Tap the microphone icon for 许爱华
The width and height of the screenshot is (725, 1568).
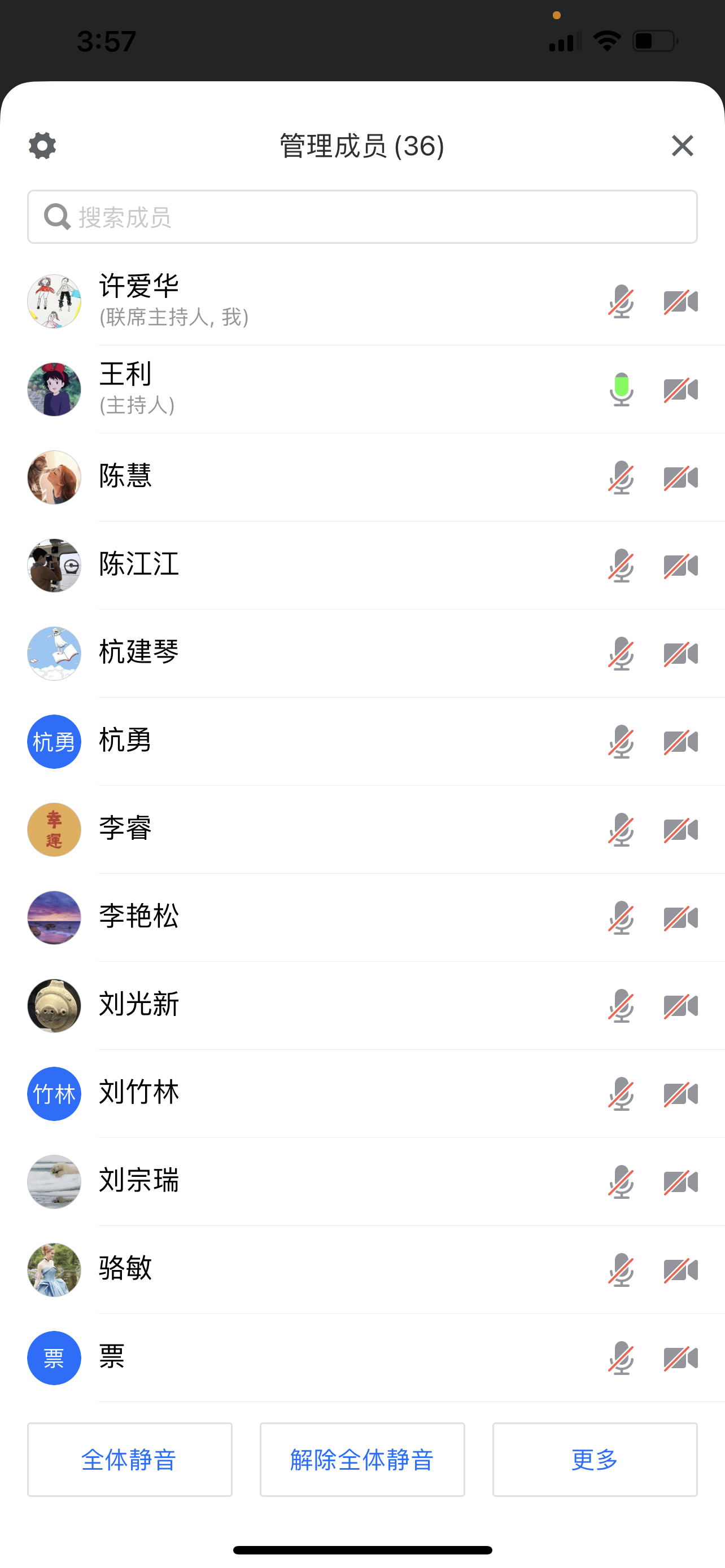pos(621,301)
